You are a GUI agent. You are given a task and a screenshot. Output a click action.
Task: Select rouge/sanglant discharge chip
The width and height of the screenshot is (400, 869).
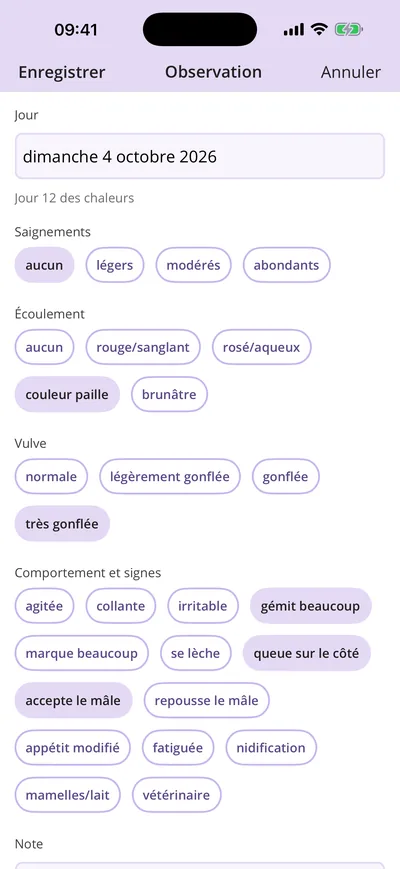click(143, 347)
